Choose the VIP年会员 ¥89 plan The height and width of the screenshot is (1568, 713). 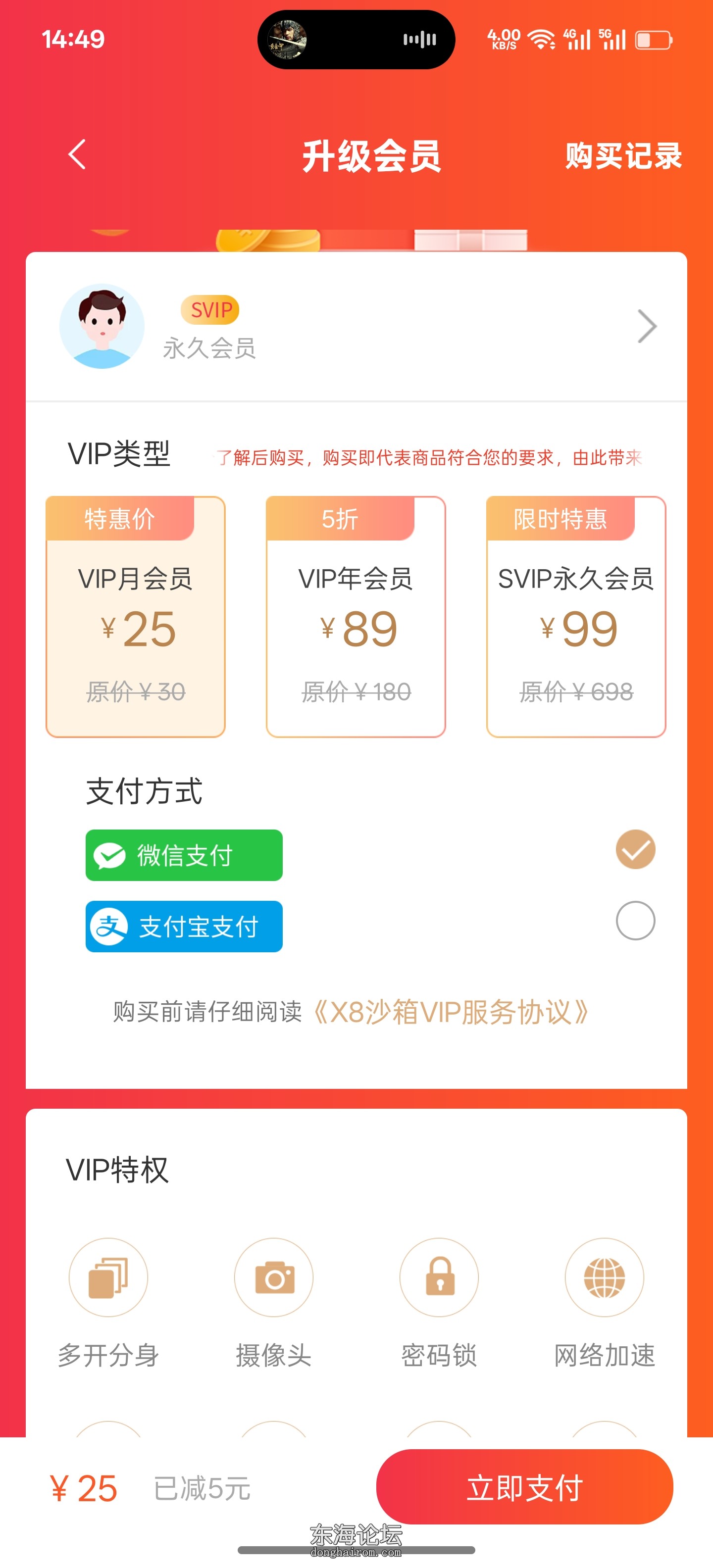(356, 617)
